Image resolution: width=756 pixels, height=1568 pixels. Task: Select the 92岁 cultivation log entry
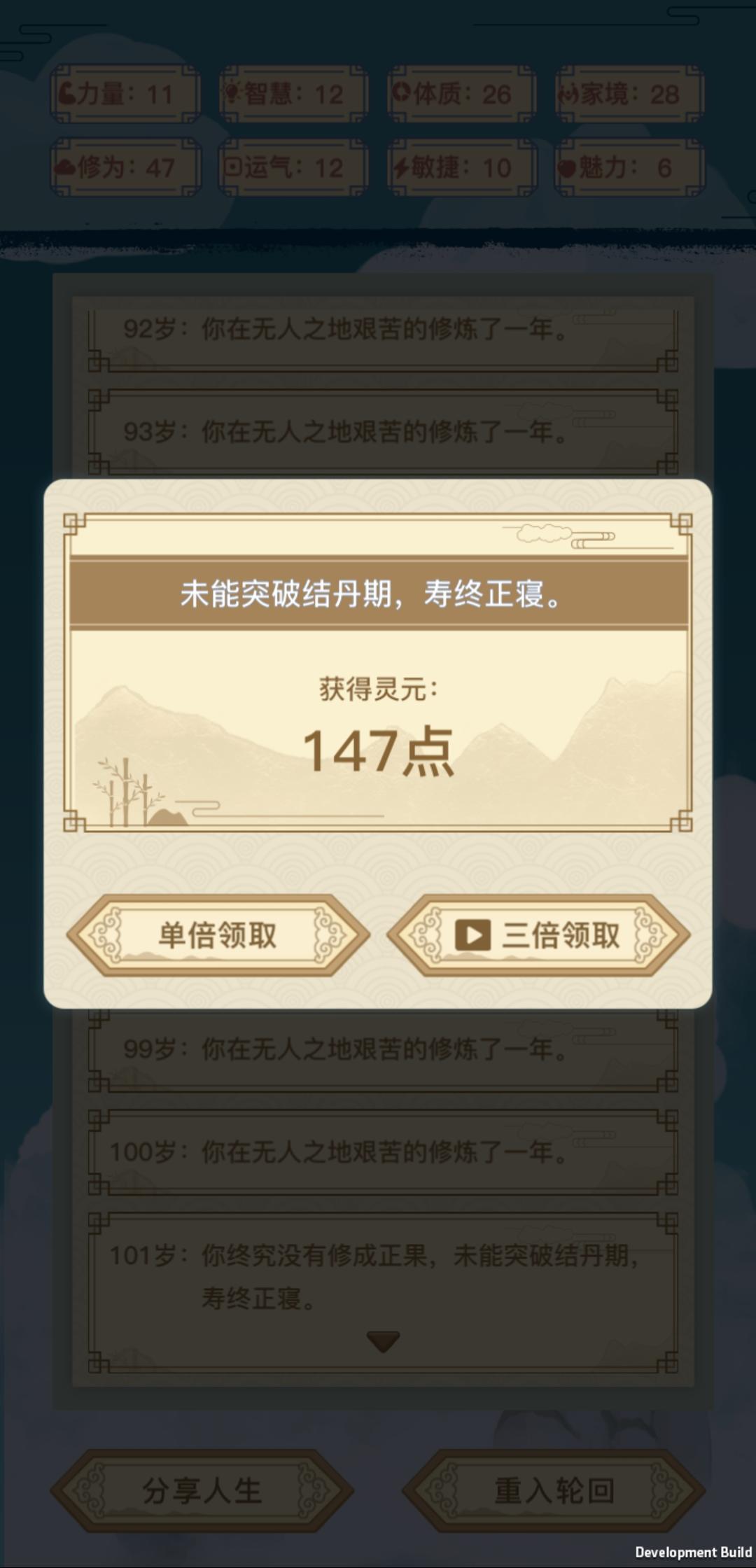click(x=378, y=329)
